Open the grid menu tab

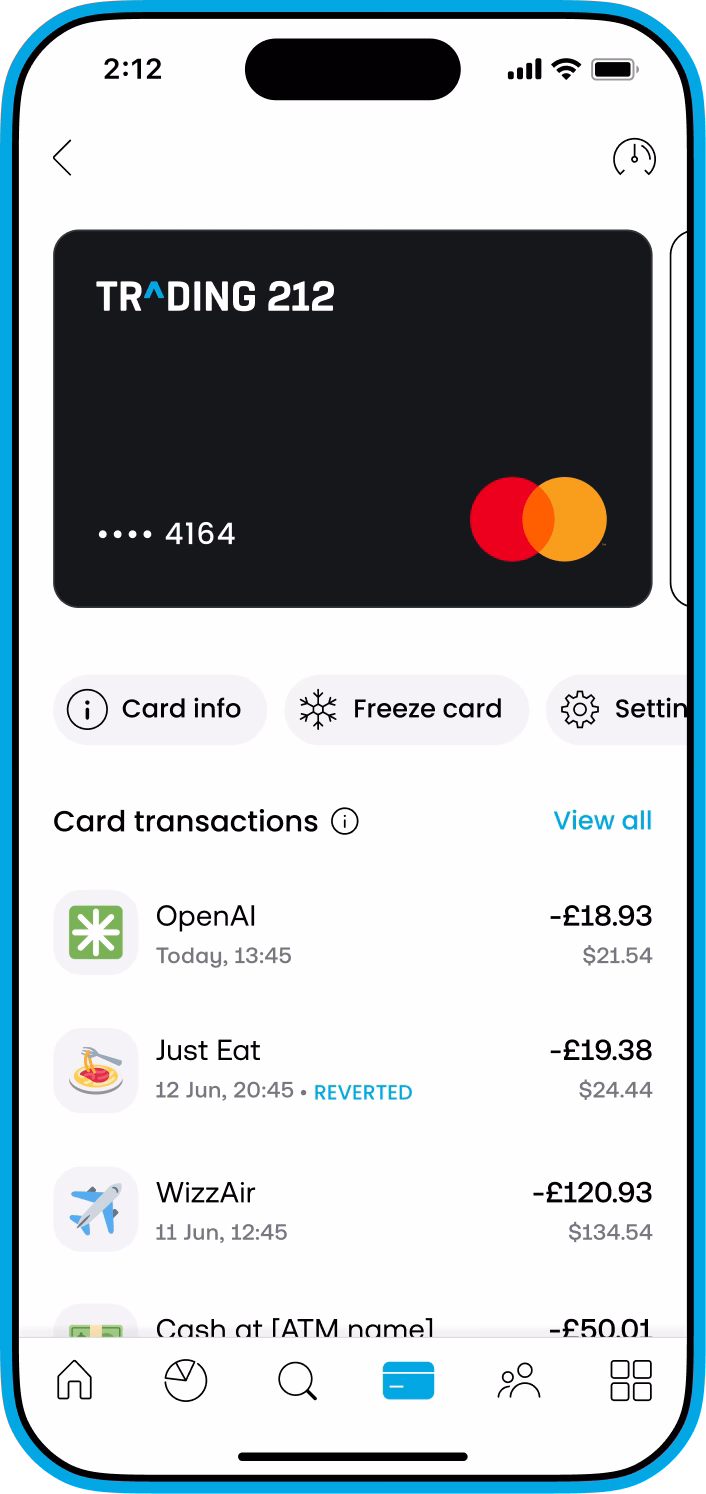pos(630,1381)
